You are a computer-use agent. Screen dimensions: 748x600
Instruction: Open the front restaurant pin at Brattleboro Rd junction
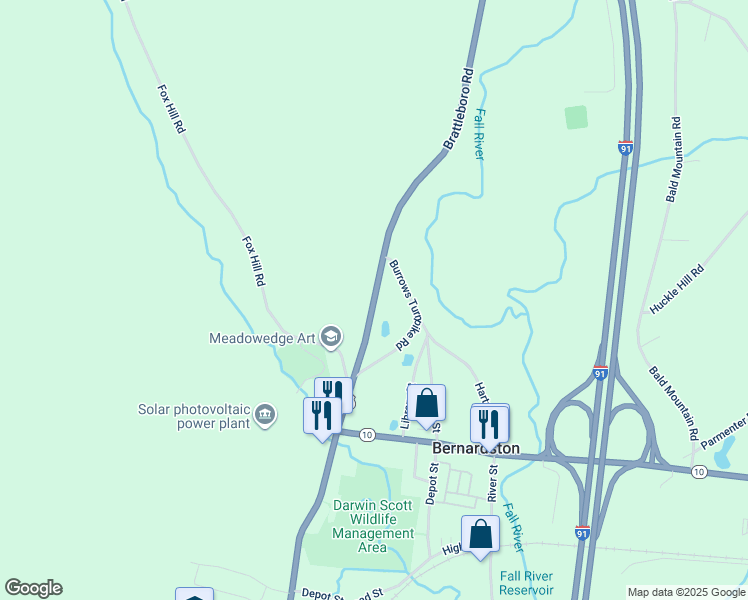tap(322, 419)
